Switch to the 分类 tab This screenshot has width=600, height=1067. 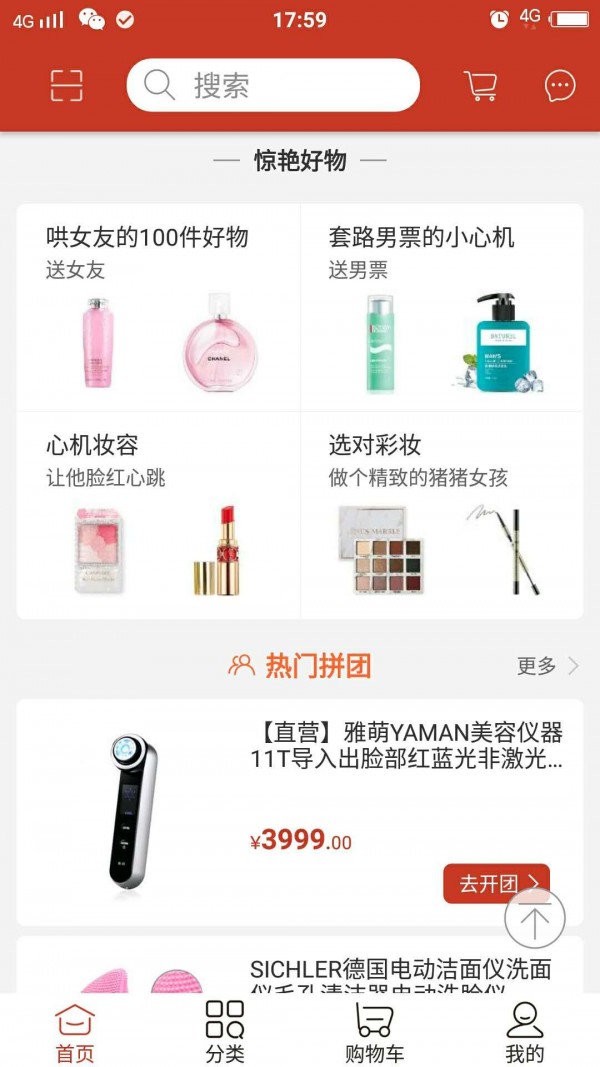225,1031
